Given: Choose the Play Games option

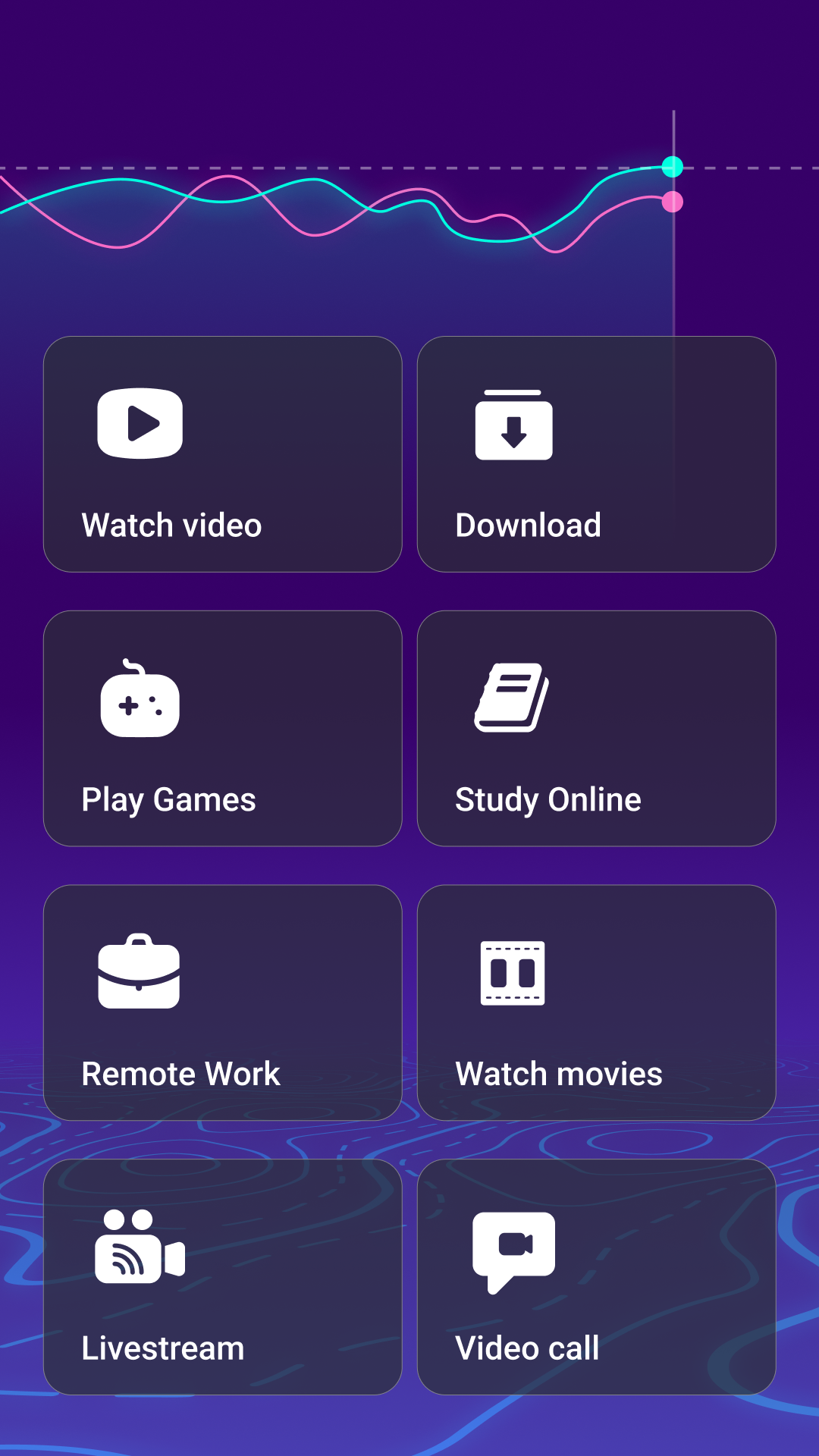Looking at the screenshot, I should (222, 728).
